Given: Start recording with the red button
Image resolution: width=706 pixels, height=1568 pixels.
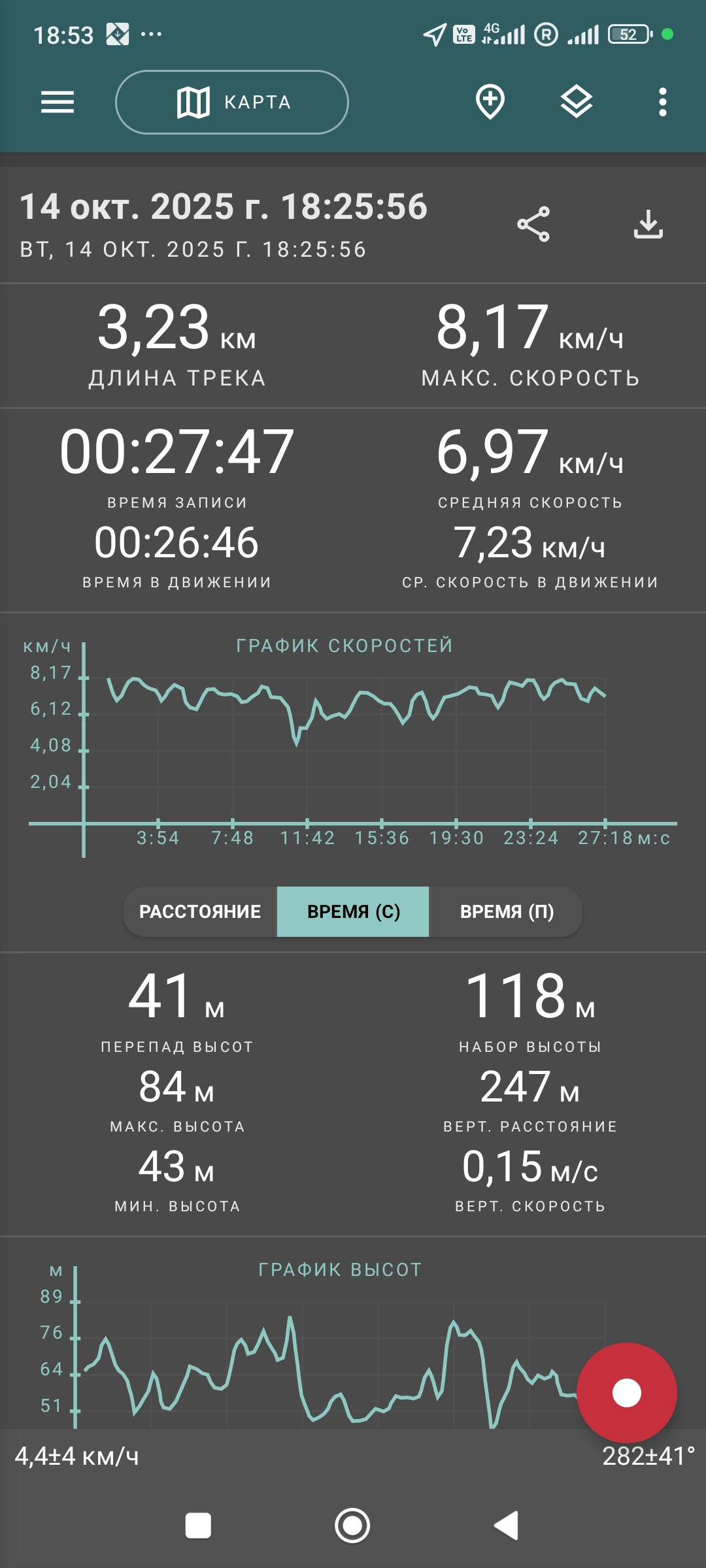Looking at the screenshot, I should click(x=627, y=1393).
